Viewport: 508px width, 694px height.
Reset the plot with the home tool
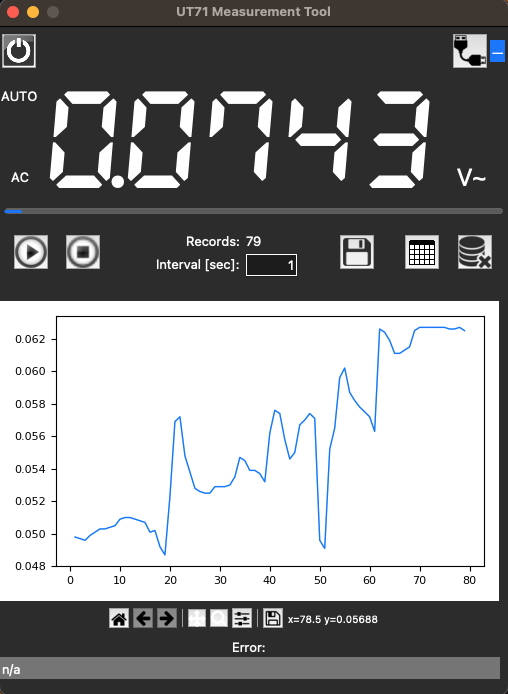pyautogui.click(x=119, y=618)
